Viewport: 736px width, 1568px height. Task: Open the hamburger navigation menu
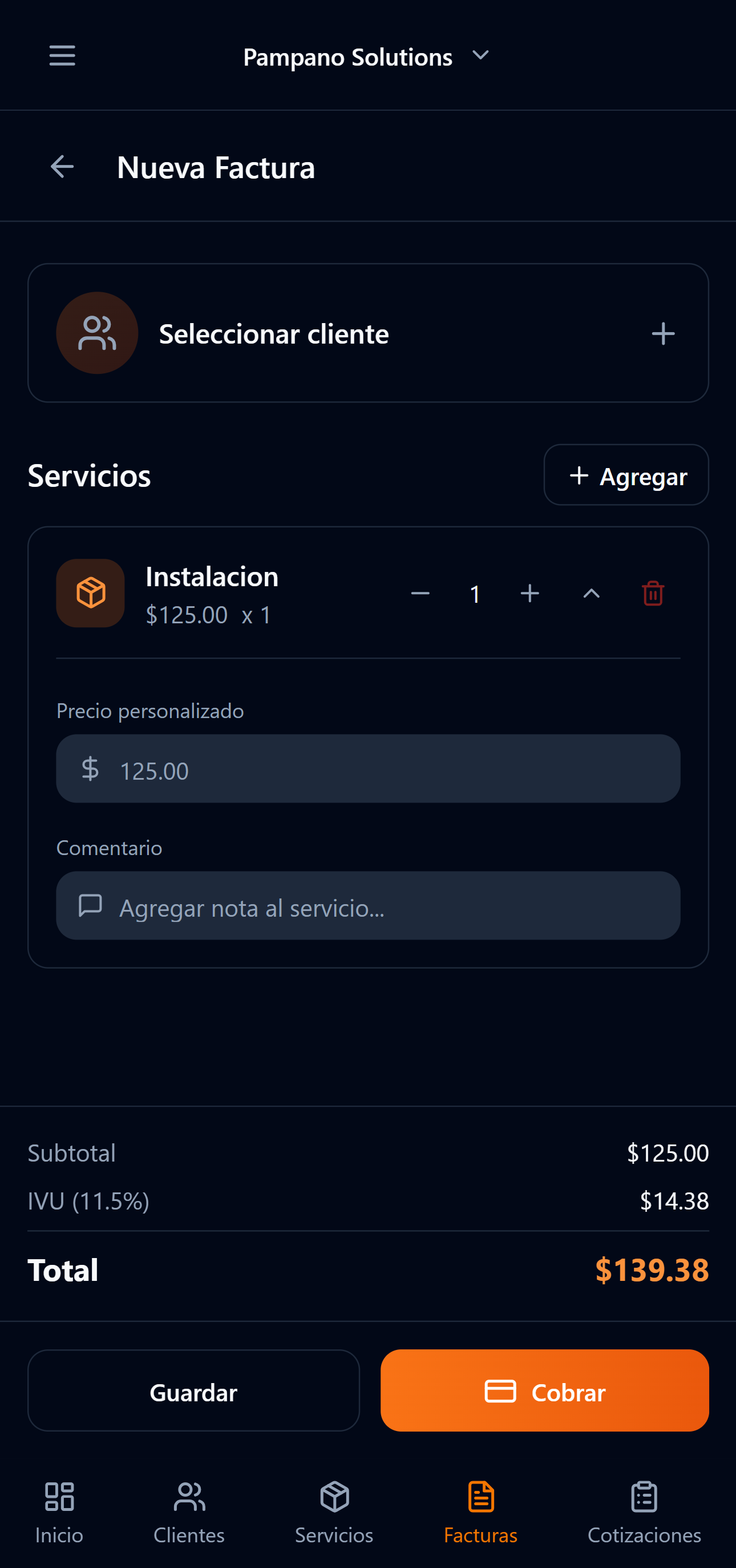62,55
